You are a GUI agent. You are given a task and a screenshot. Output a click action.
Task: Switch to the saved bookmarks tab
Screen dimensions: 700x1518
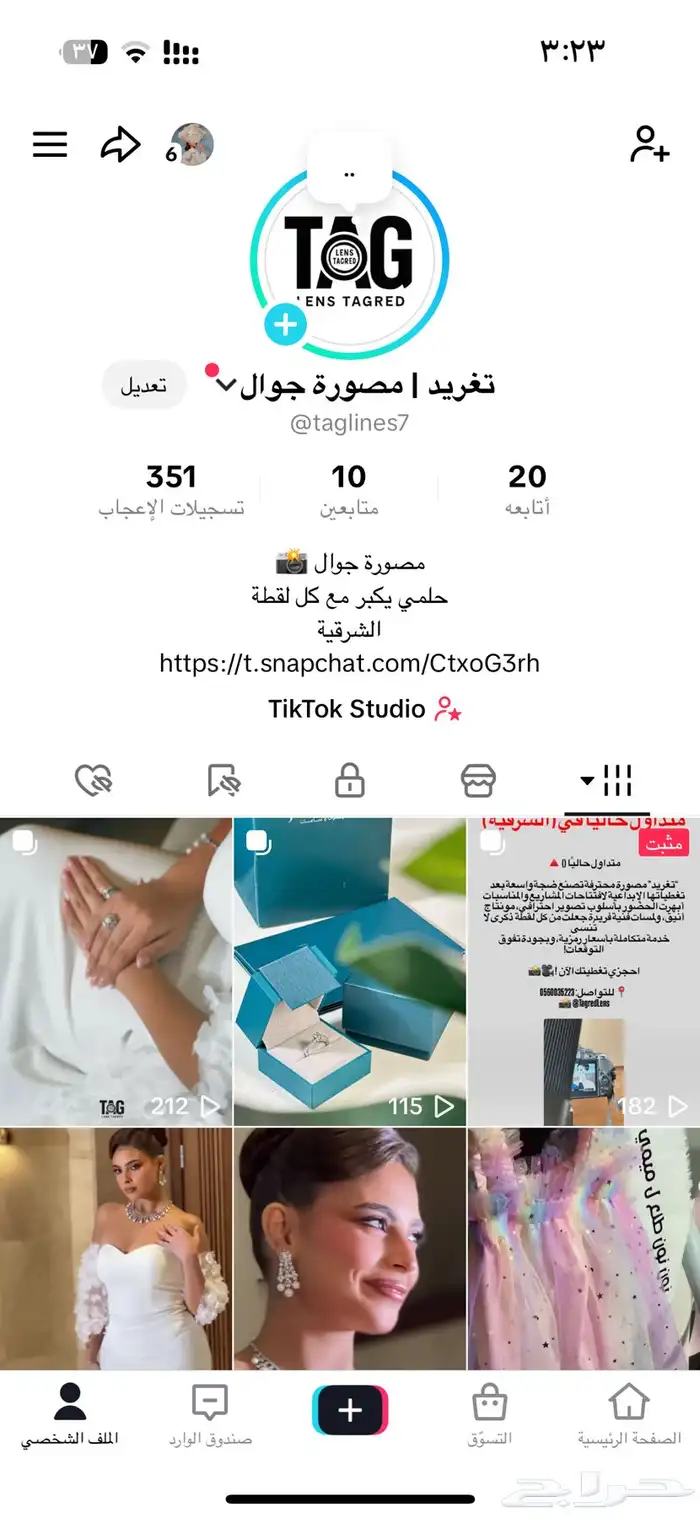click(223, 780)
